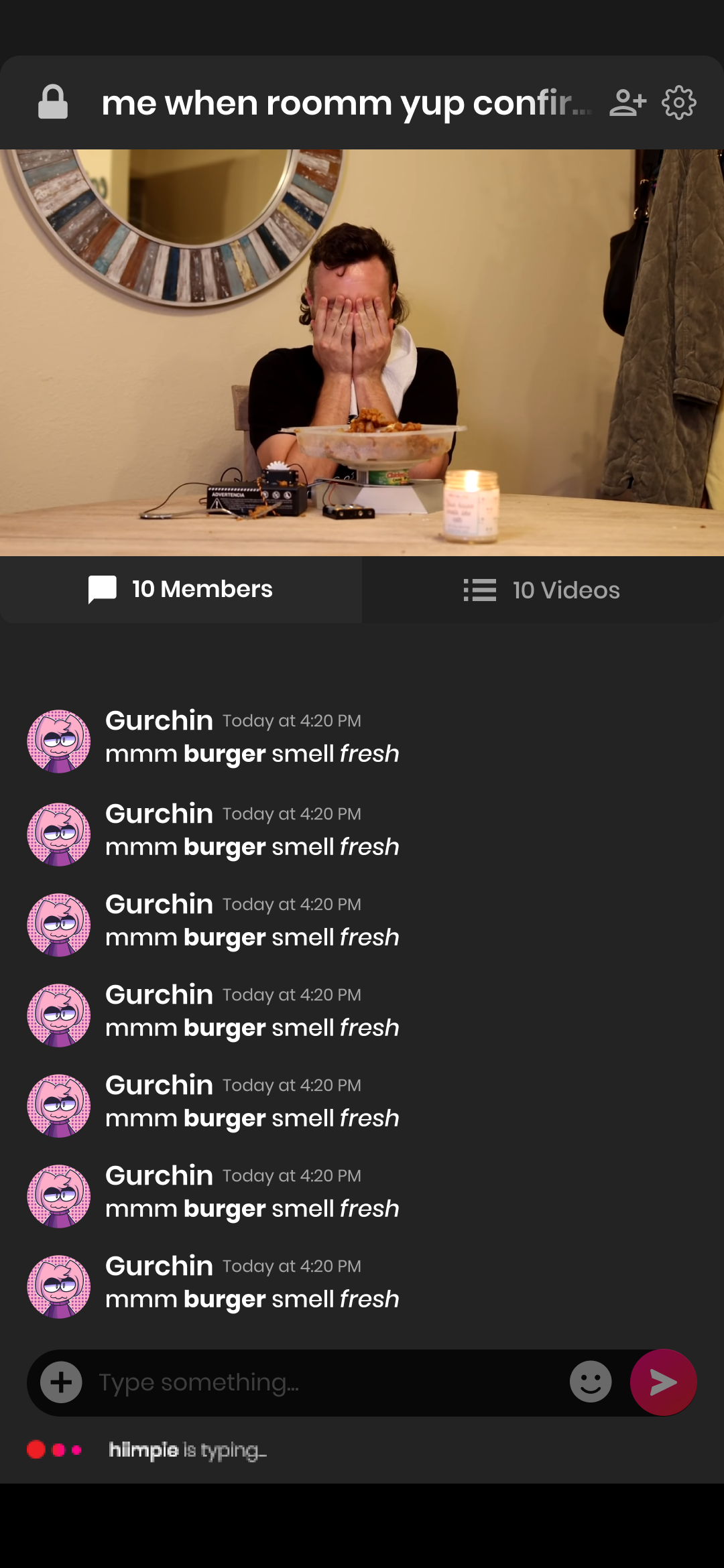Image resolution: width=724 pixels, height=1568 pixels.
Task: Open room settings gear
Action: (x=679, y=103)
